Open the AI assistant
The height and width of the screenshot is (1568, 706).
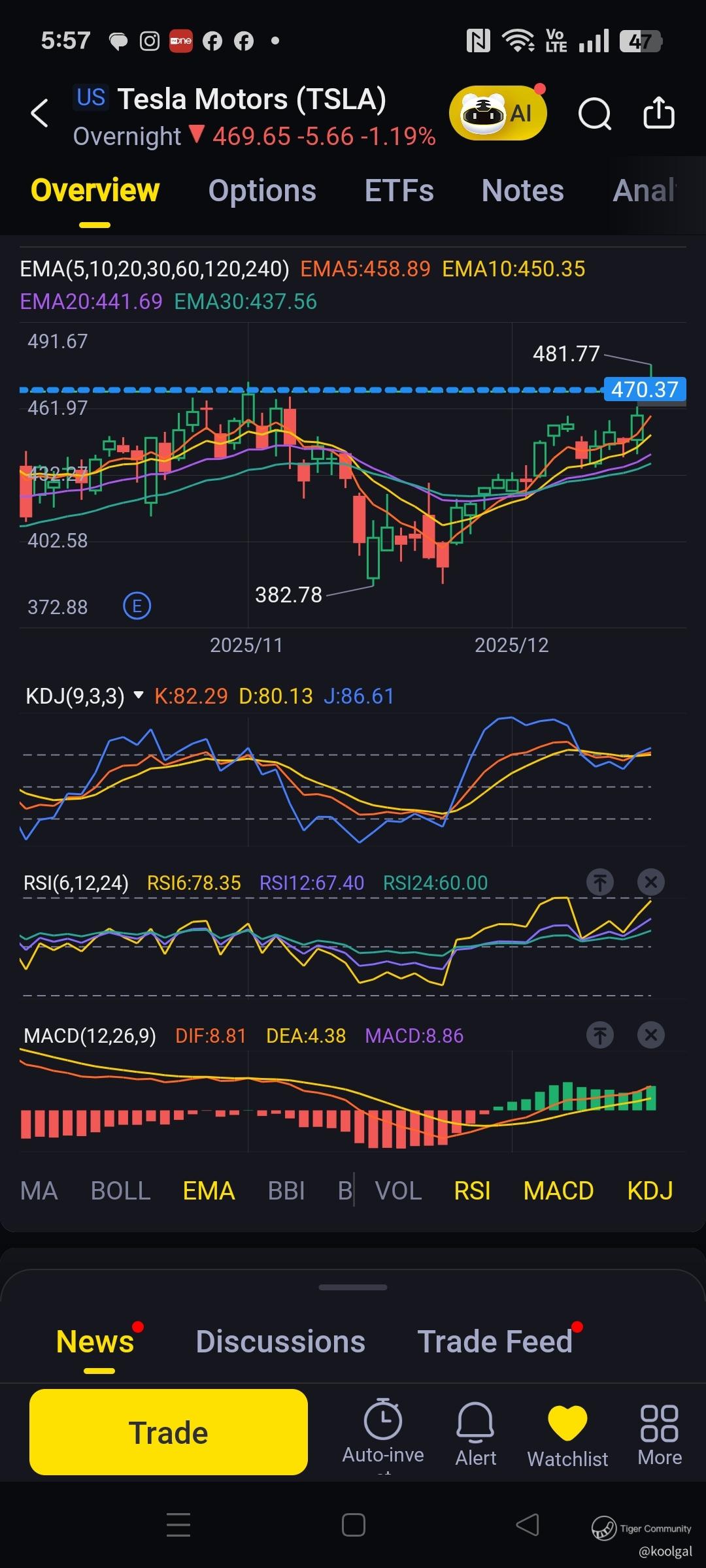pyautogui.click(x=497, y=114)
